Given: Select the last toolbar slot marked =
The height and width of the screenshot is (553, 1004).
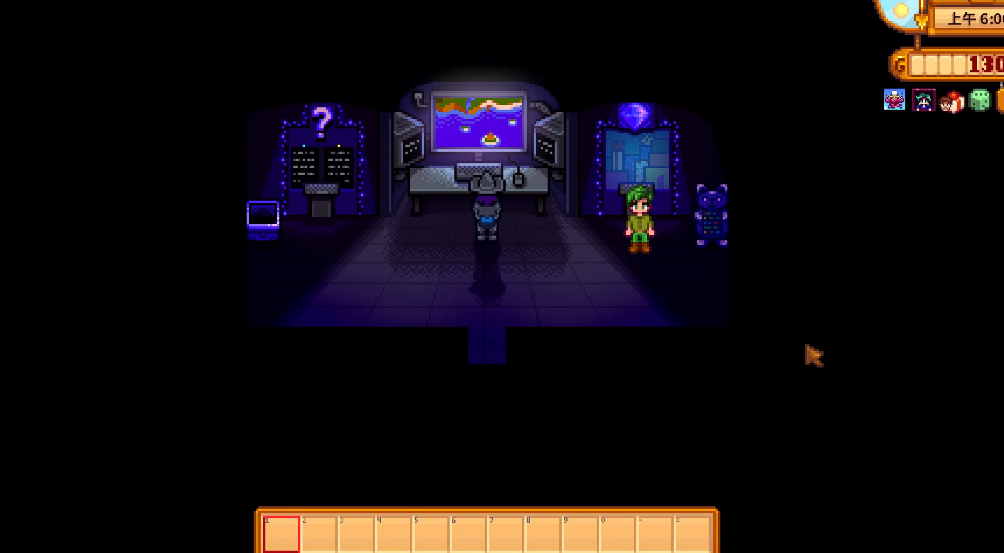Looking at the screenshot, I should (x=694, y=534).
